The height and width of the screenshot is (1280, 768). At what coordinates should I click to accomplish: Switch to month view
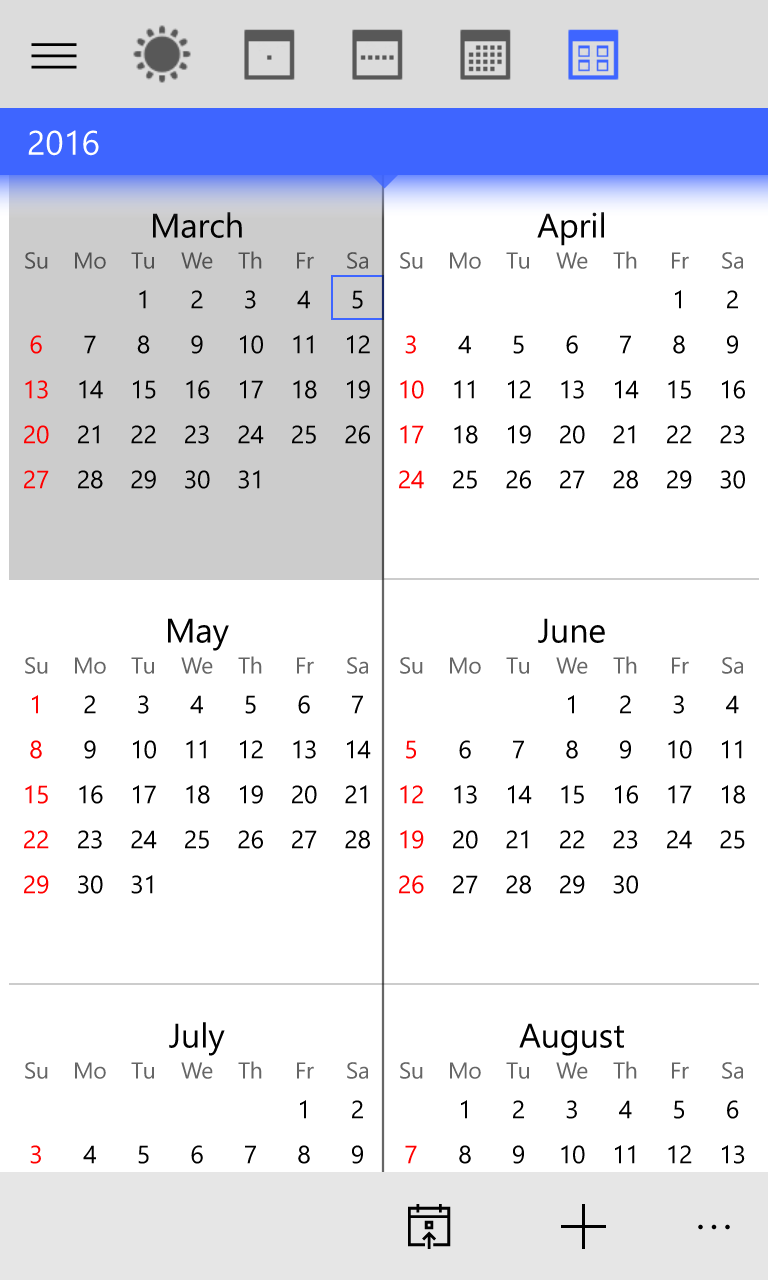(x=485, y=55)
